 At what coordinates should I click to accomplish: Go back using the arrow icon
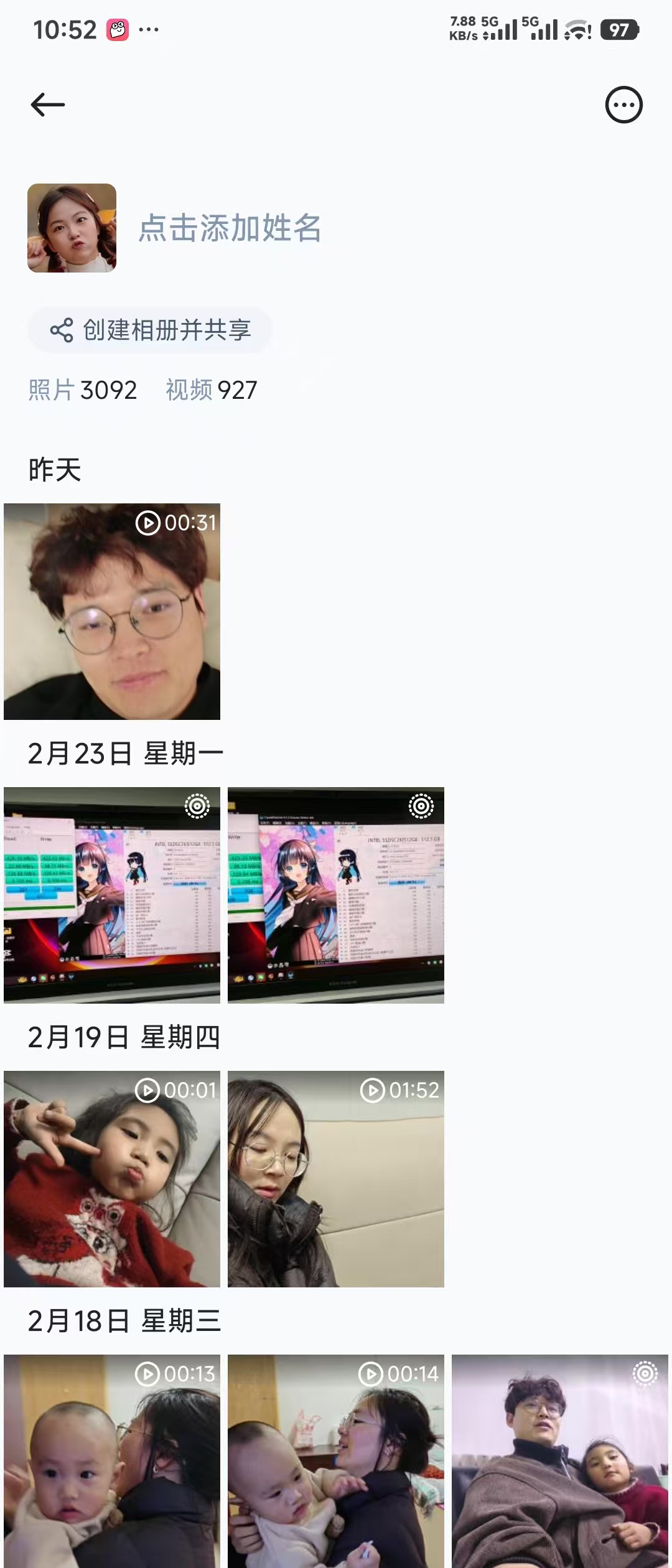pos(48,105)
